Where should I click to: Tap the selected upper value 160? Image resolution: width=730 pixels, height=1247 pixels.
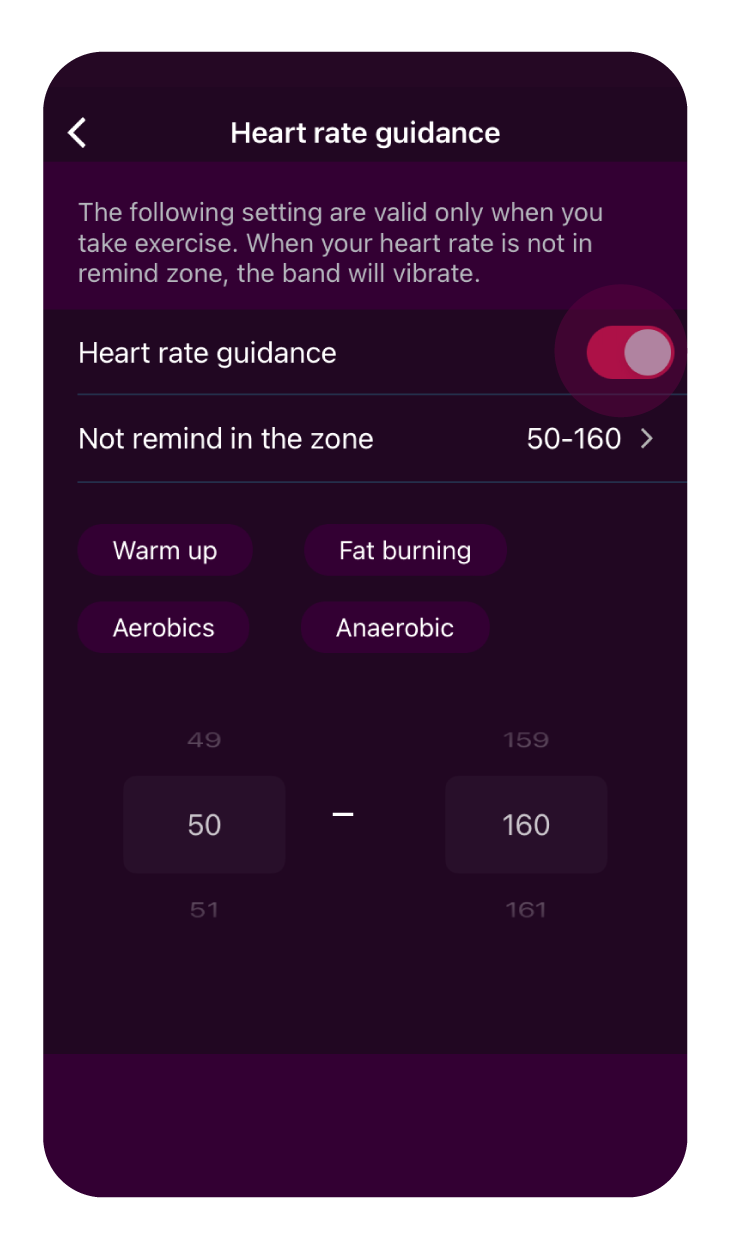coord(525,824)
